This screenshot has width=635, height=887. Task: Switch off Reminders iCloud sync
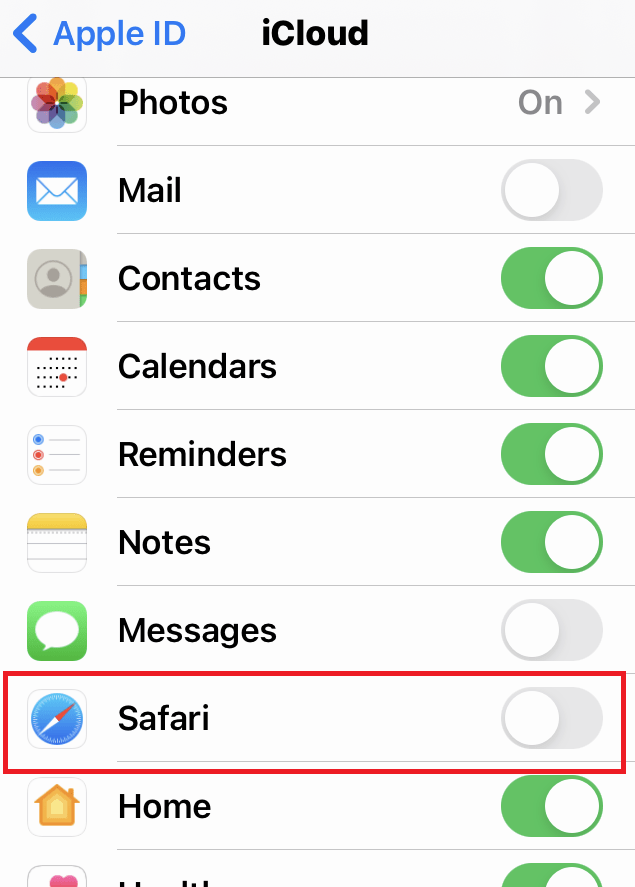(551, 454)
